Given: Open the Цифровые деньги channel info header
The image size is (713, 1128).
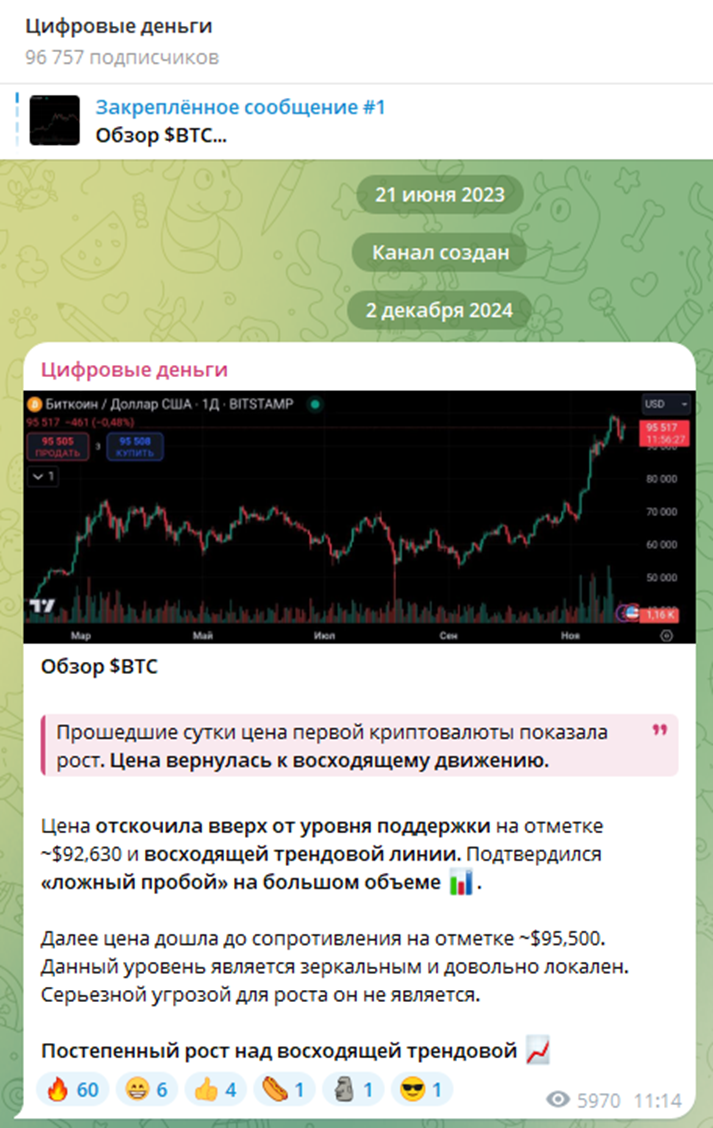Looking at the screenshot, I should click(120, 27).
